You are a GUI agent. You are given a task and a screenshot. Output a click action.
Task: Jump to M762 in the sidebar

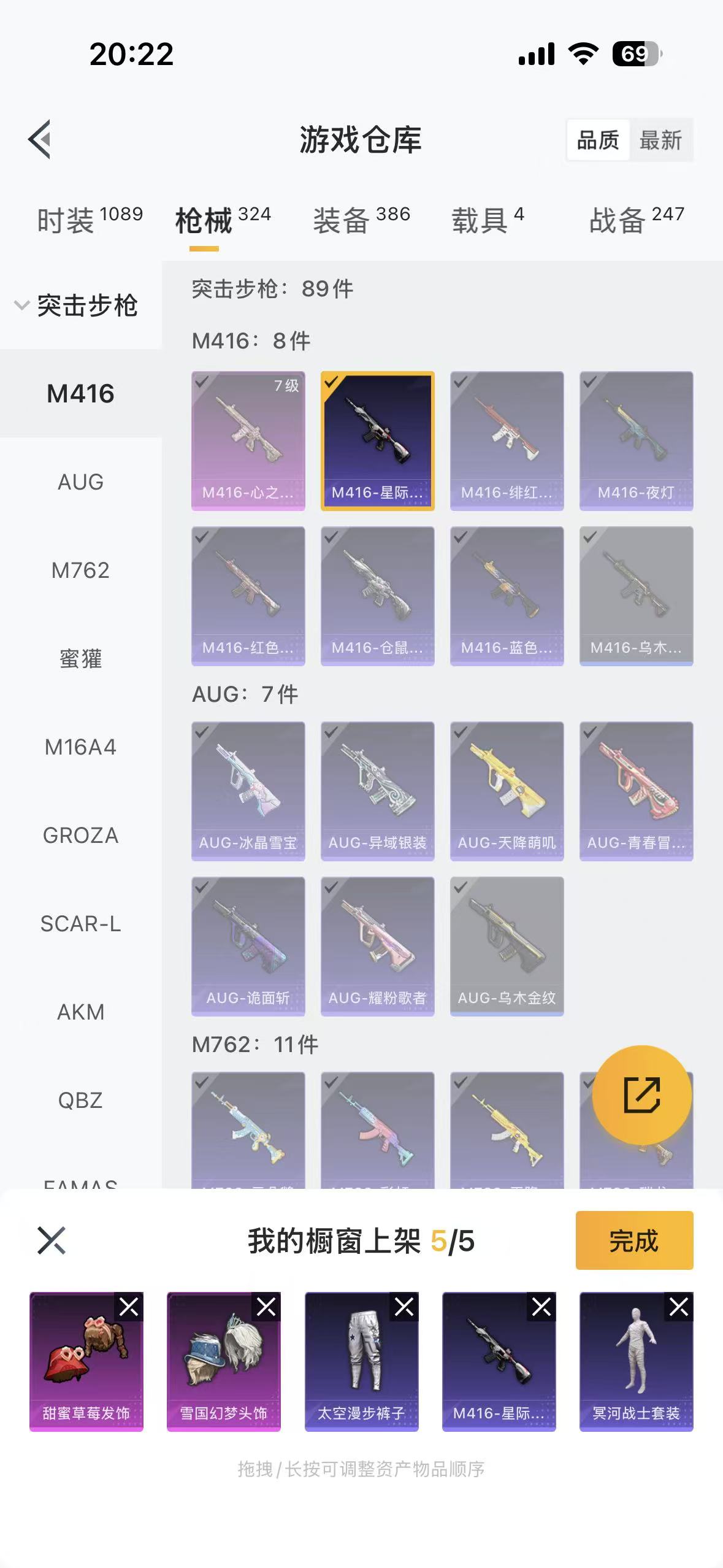[x=80, y=571]
